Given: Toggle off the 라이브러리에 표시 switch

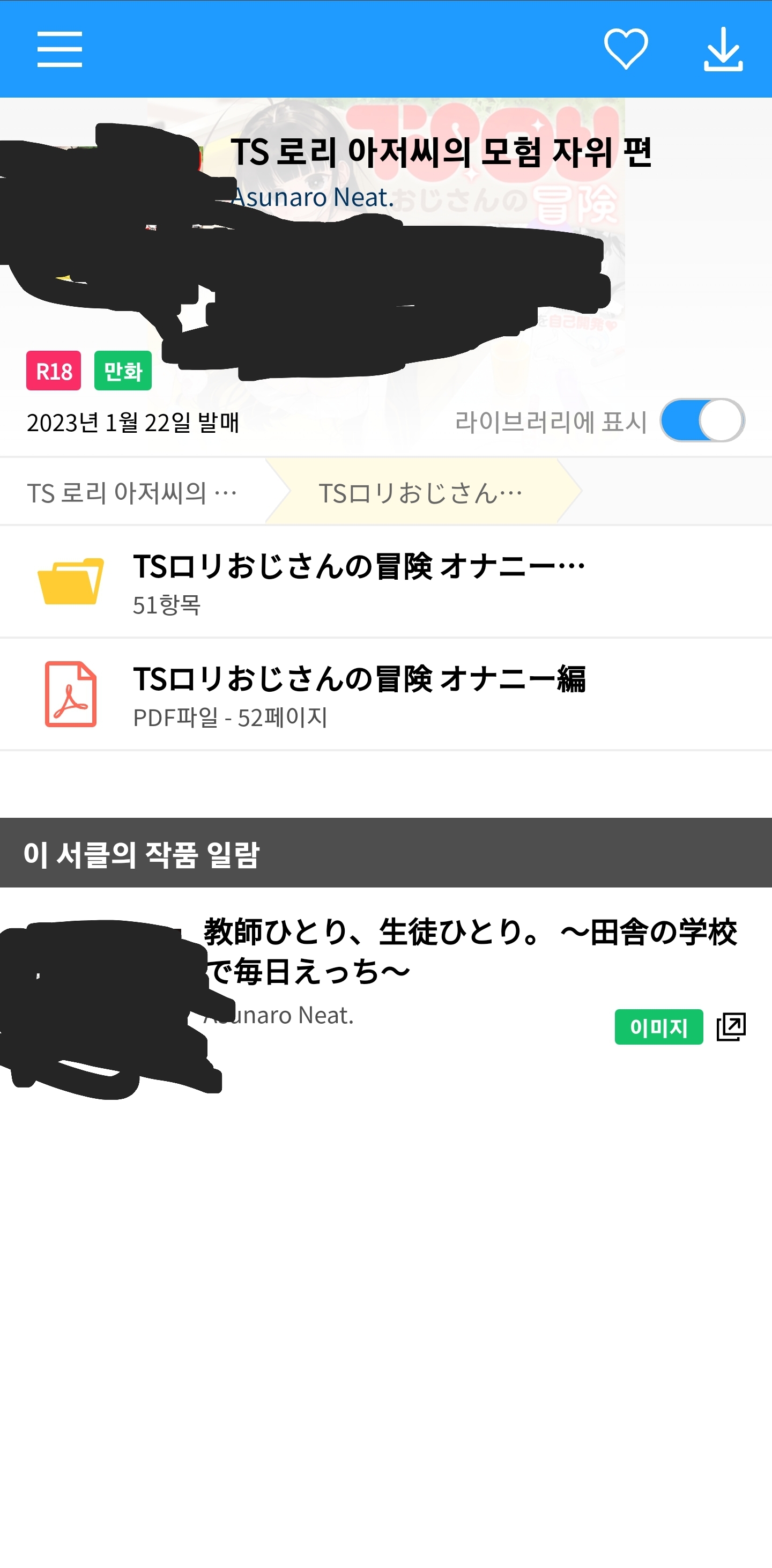Looking at the screenshot, I should (702, 420).
